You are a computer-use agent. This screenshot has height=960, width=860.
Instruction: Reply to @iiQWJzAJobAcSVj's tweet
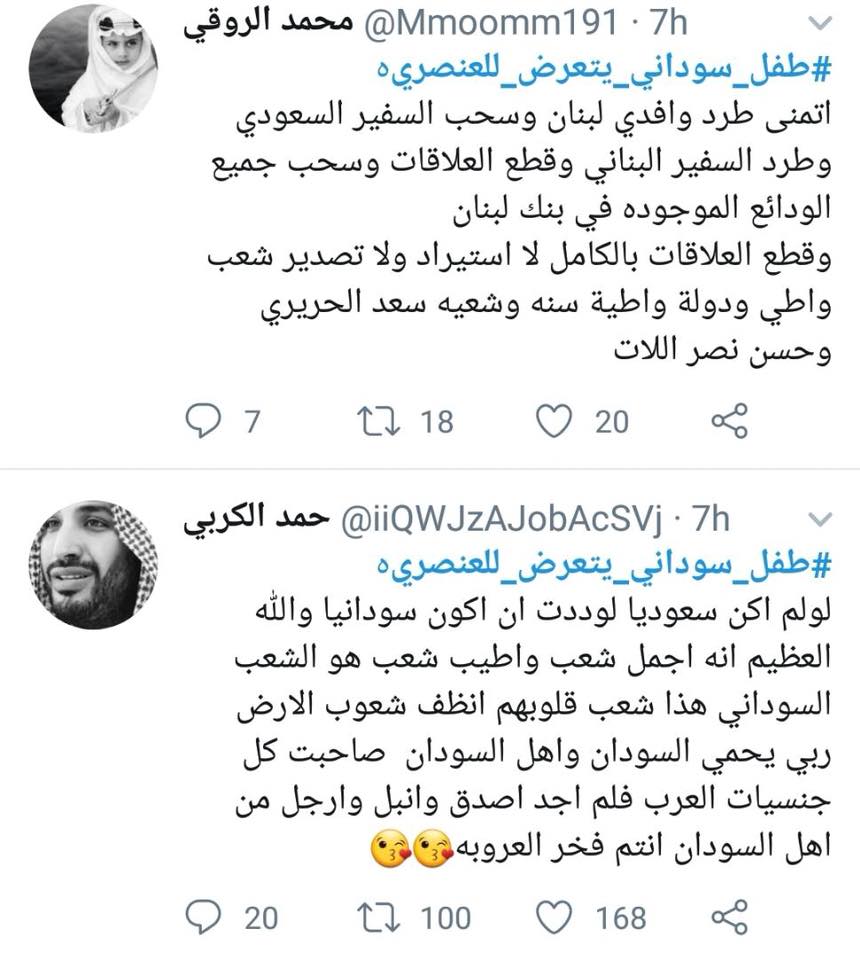[x=207, y=917]
